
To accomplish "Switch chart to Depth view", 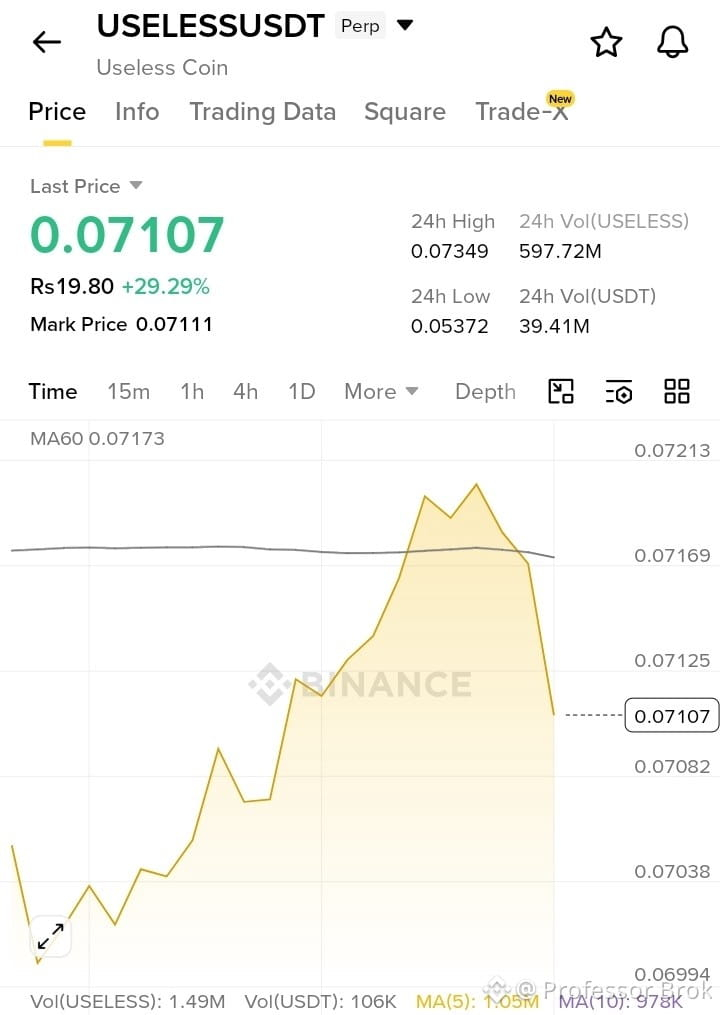I will [486, 392].
